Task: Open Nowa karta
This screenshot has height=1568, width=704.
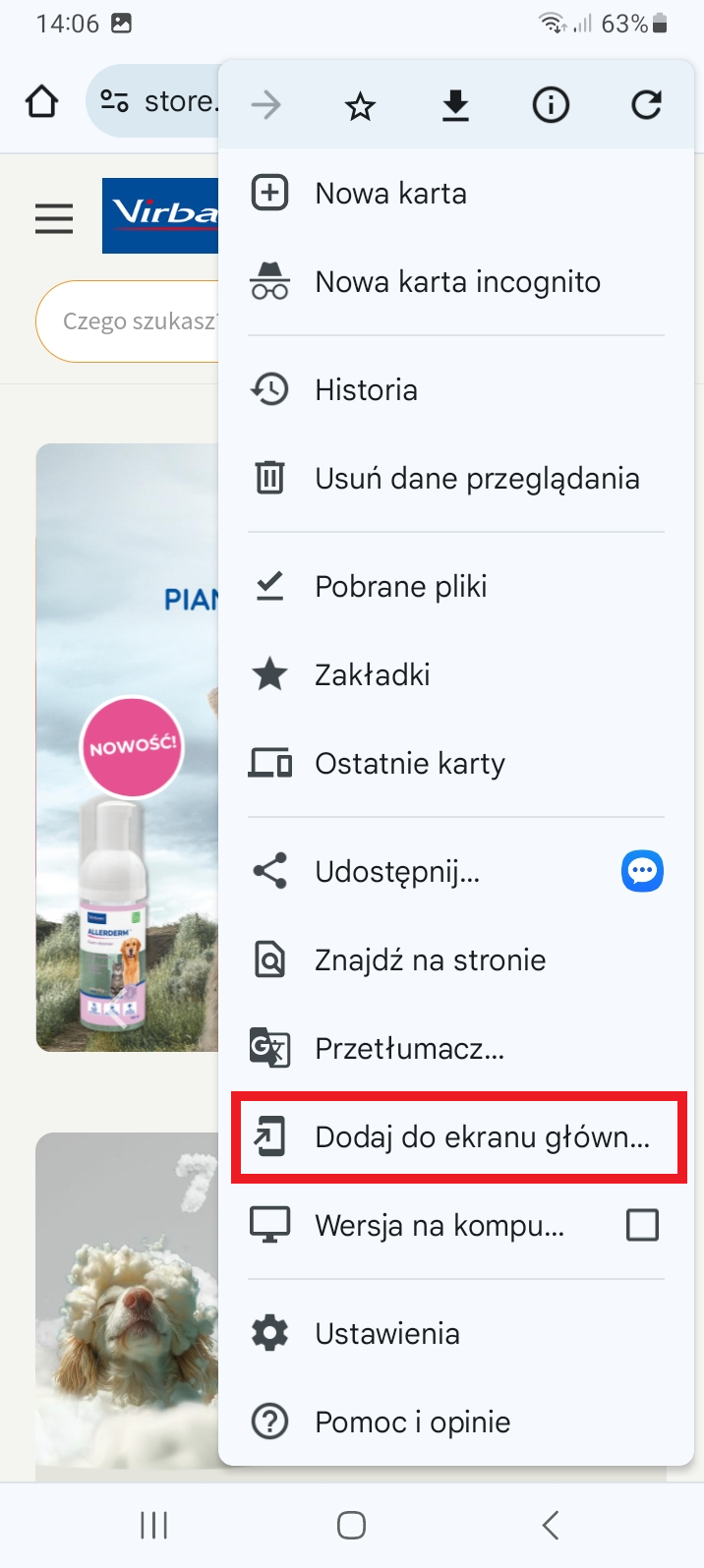Action: pos(390,194)
